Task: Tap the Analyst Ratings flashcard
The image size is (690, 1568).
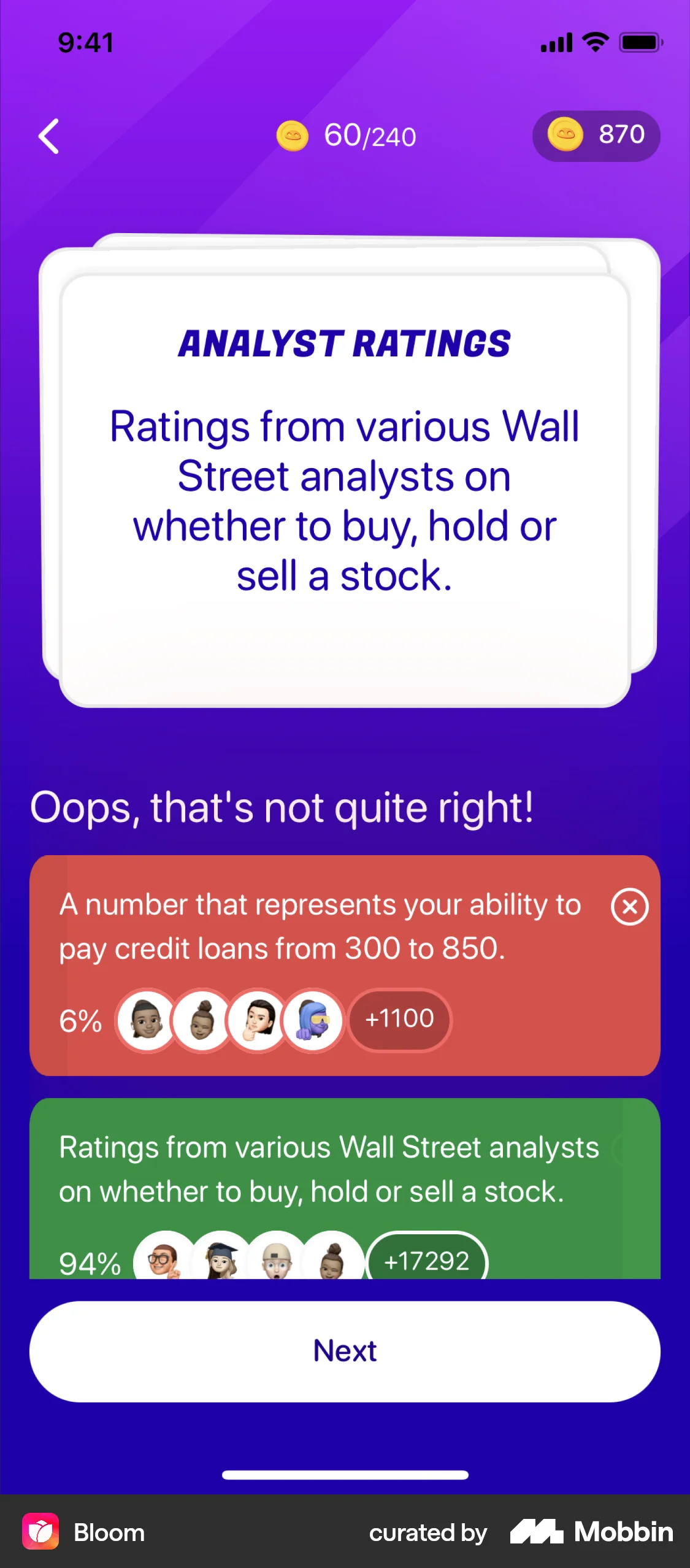Action: (x=345, y=491)
